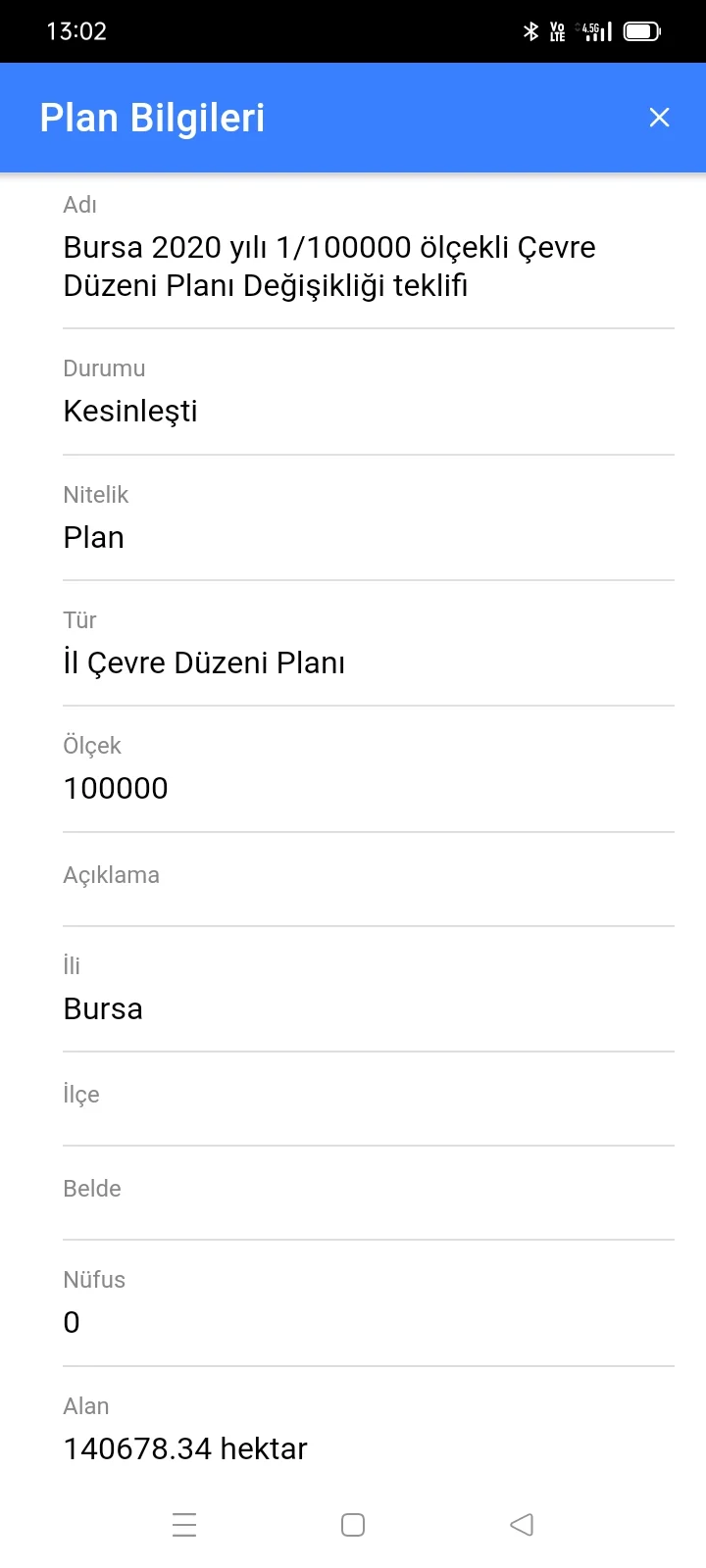Tap the Alan value in hektar
Image resolution: width=706 pixels, height=1568 pixels.
[x=185, y=1448]
